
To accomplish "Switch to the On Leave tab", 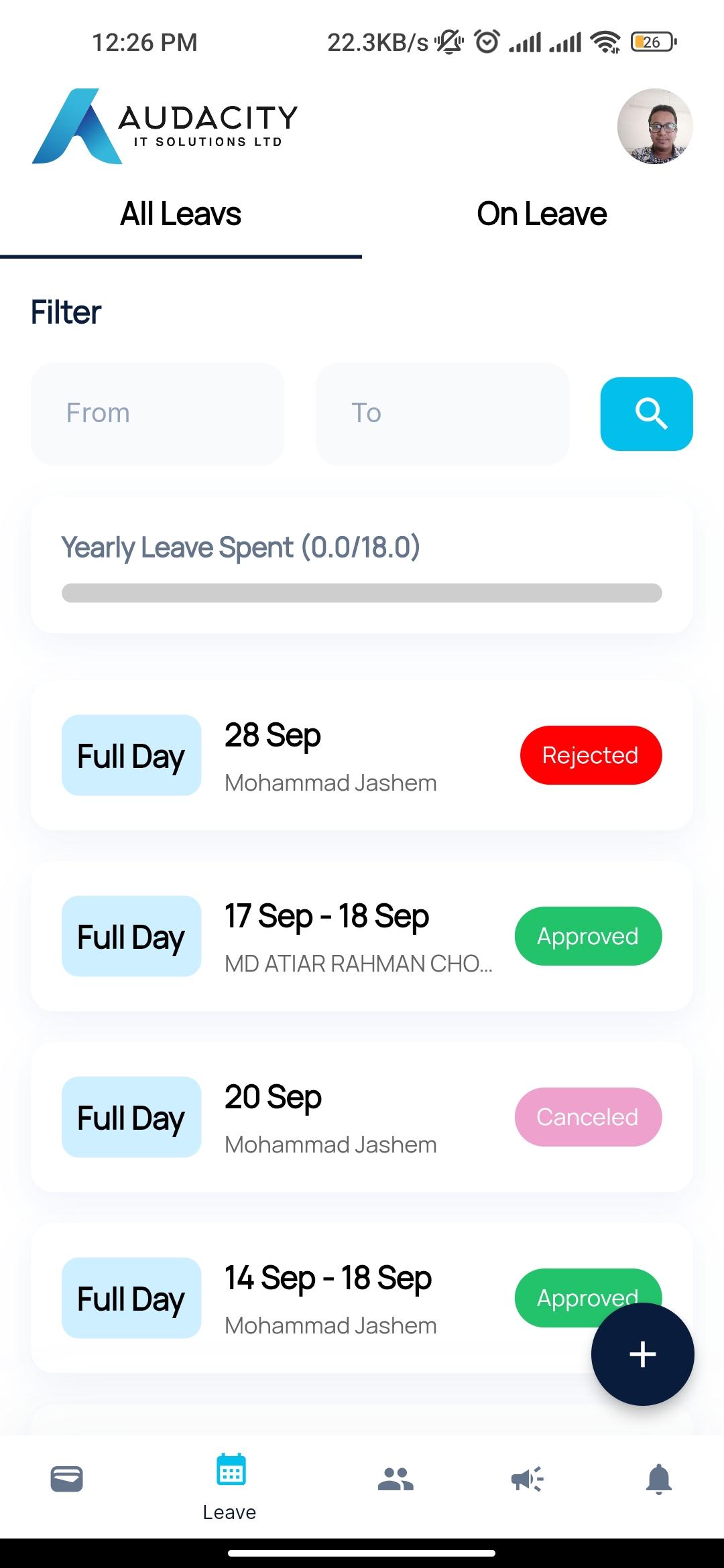I will (x=542, y=214).
